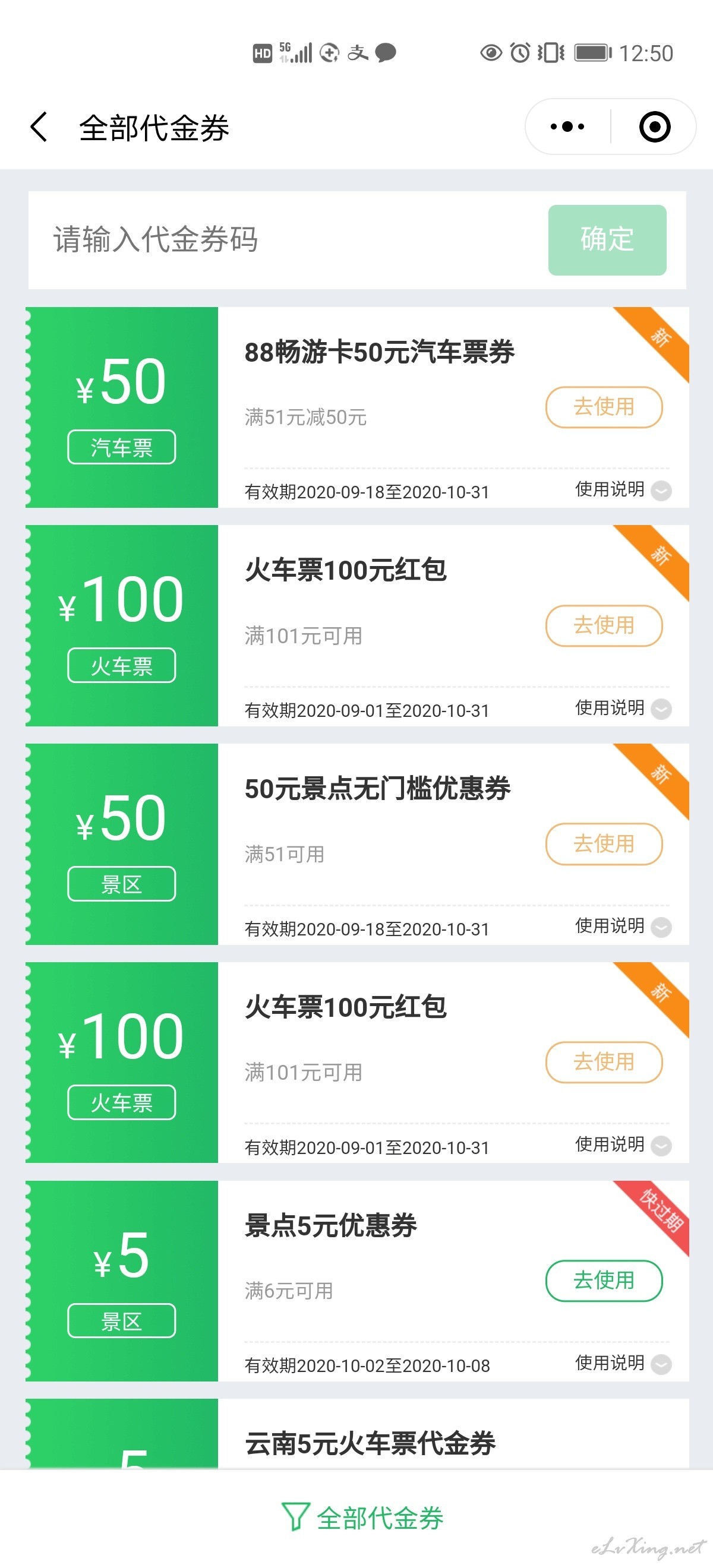The height and width of the screenshot is (1568, 713).
Task: Expand 使用说明 for 景点5元优惠券
Action: pyautogui.click(x=623, y=1364)
